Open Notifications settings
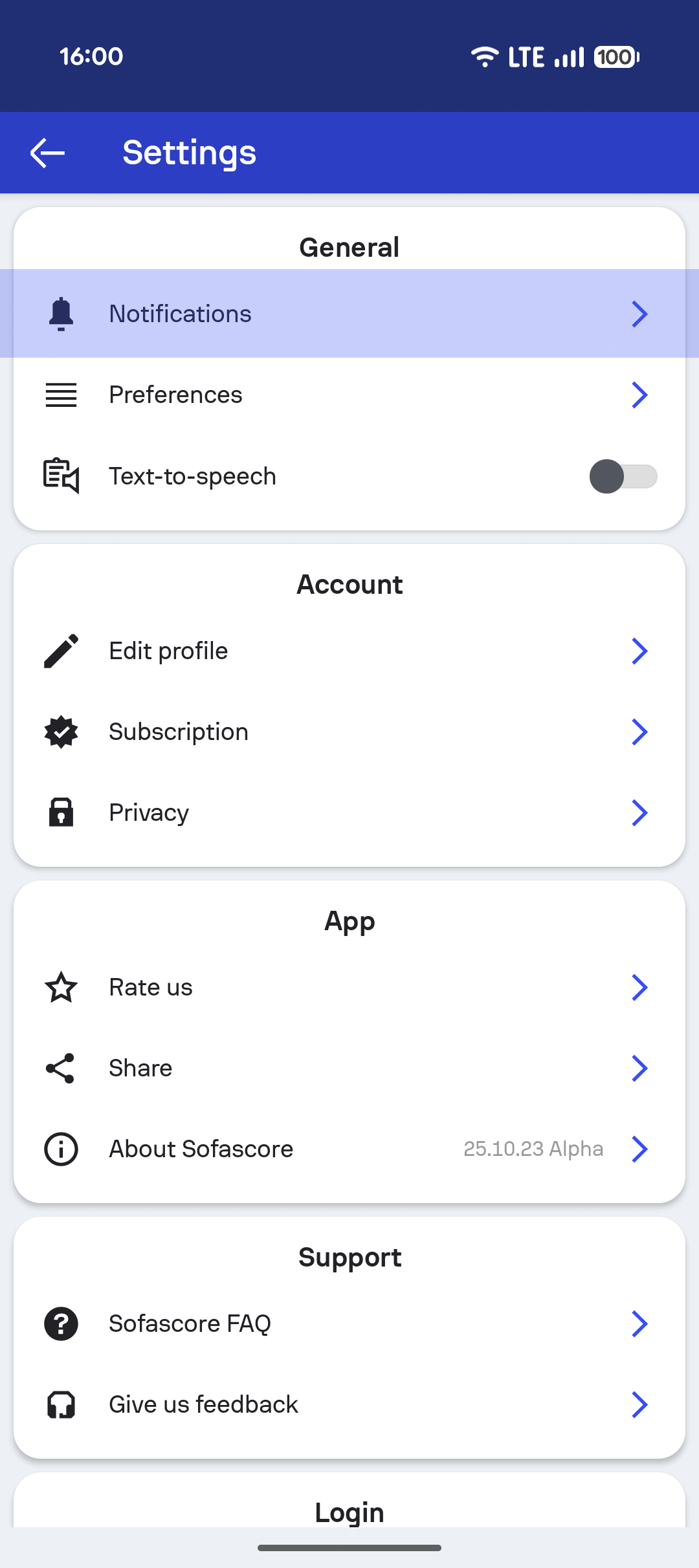 349,314
